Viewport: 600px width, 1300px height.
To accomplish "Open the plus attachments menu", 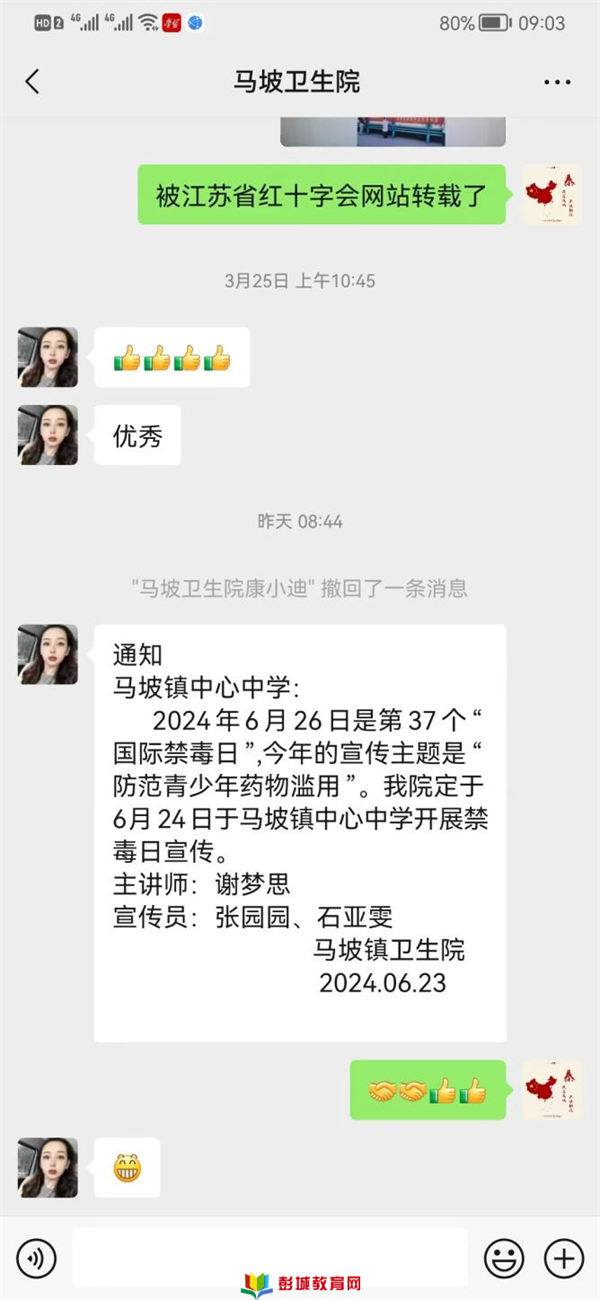I will (x=563, y=1258).
